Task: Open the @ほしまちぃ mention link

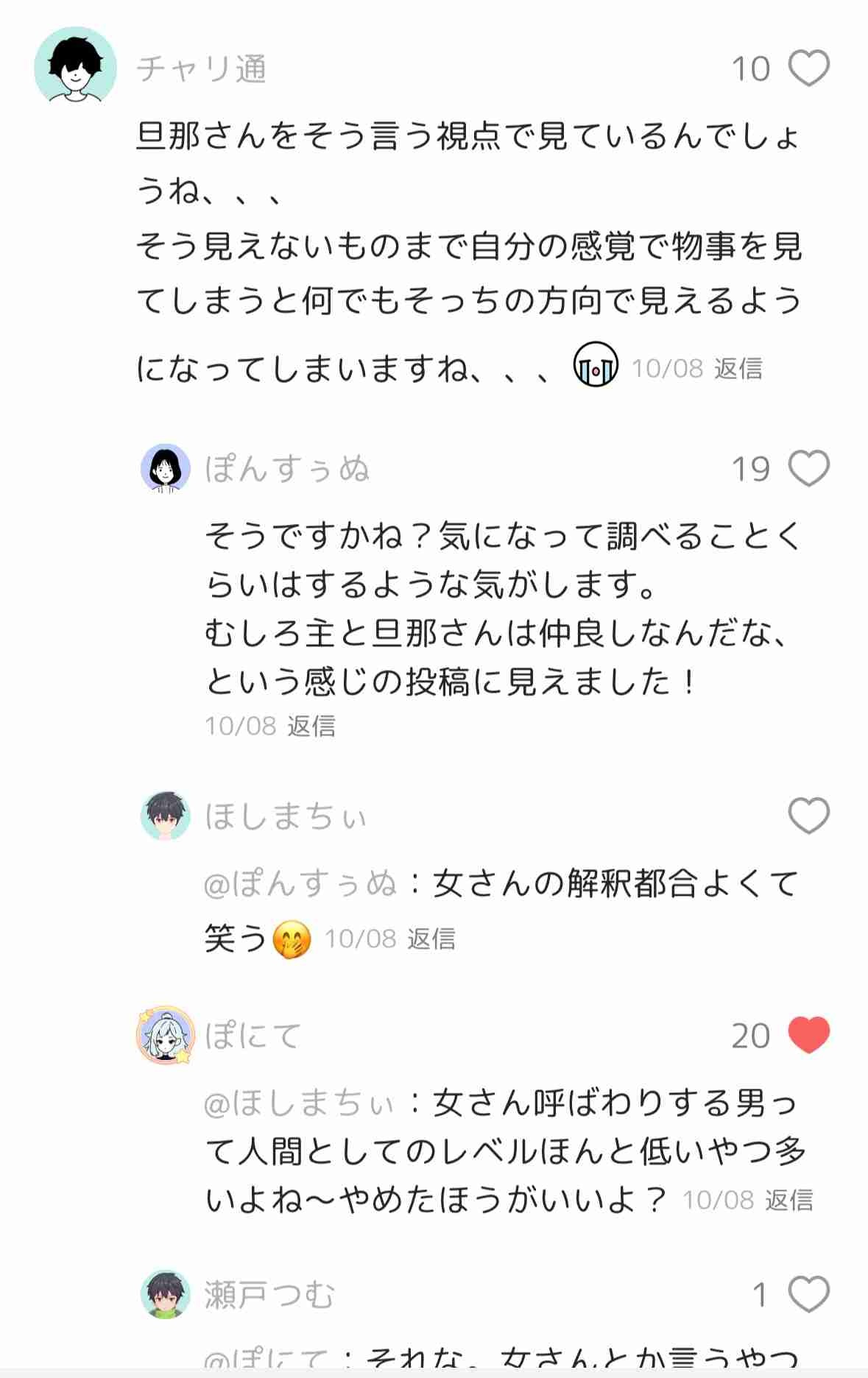Action: 300,1103
